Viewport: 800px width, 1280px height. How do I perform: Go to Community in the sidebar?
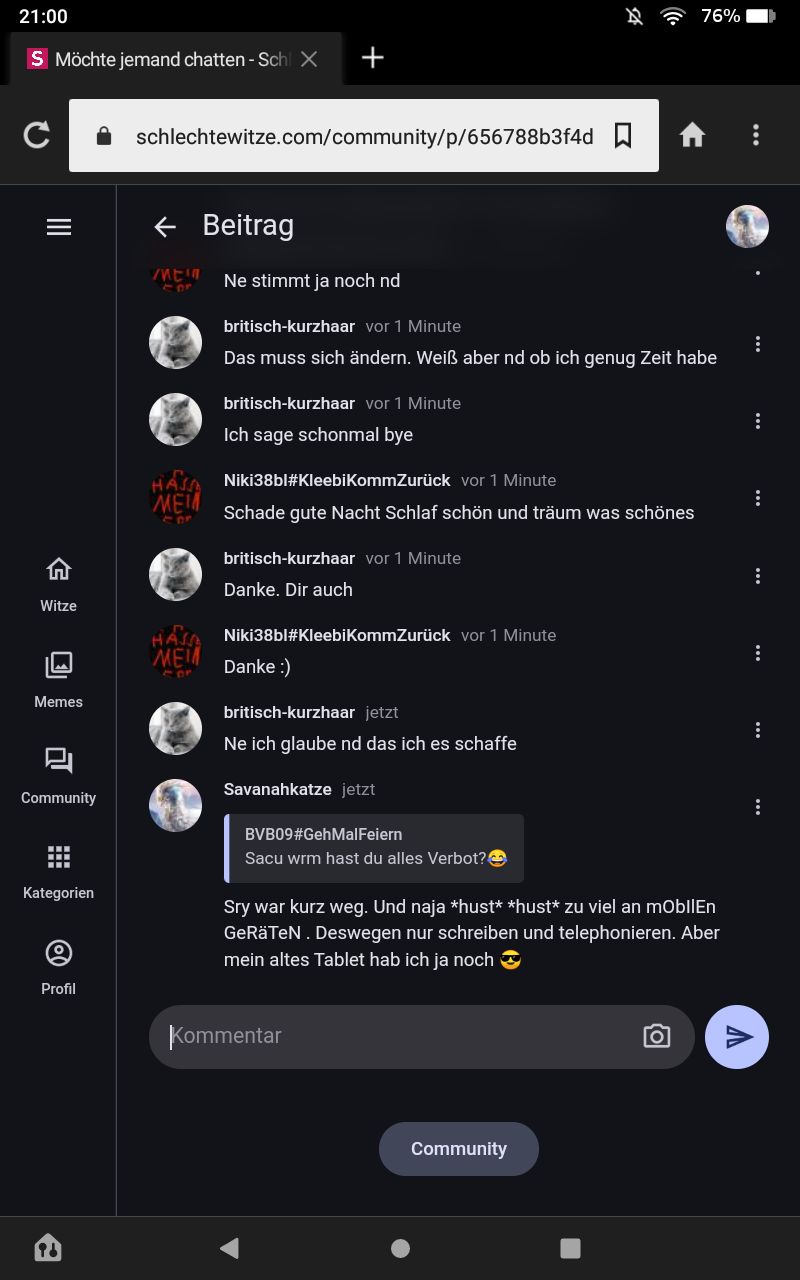click(59, 775)
